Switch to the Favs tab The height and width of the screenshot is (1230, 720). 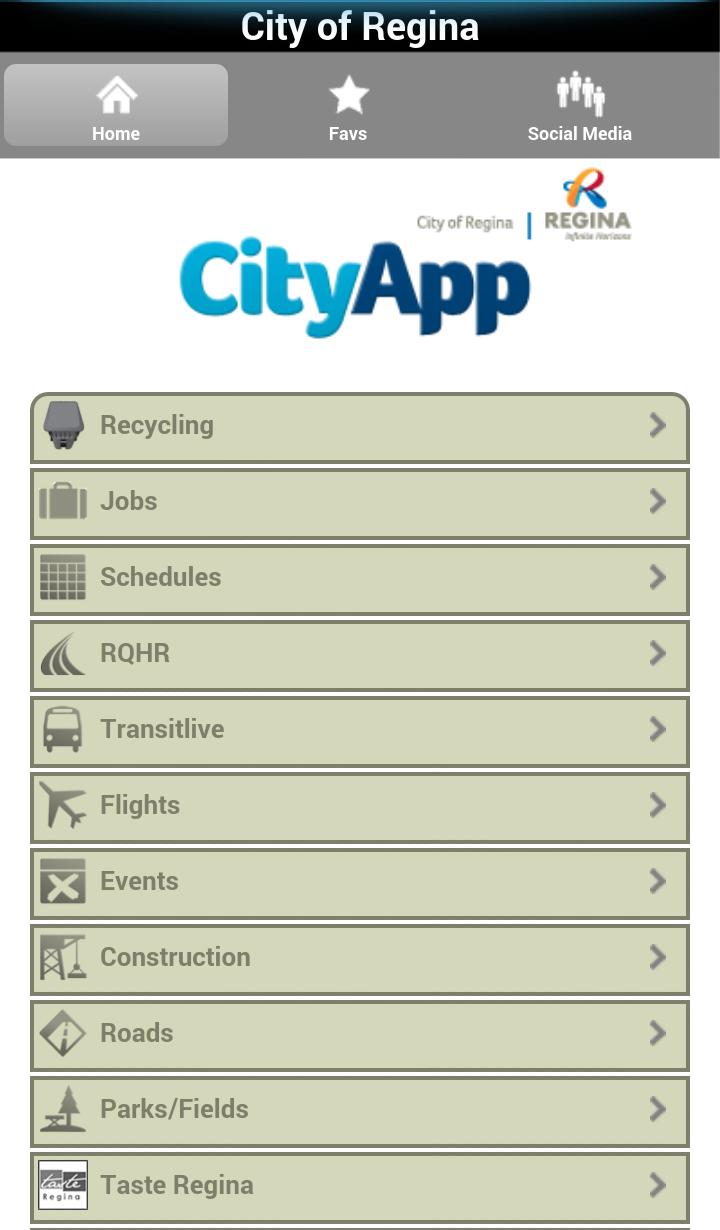coord(347,105)
